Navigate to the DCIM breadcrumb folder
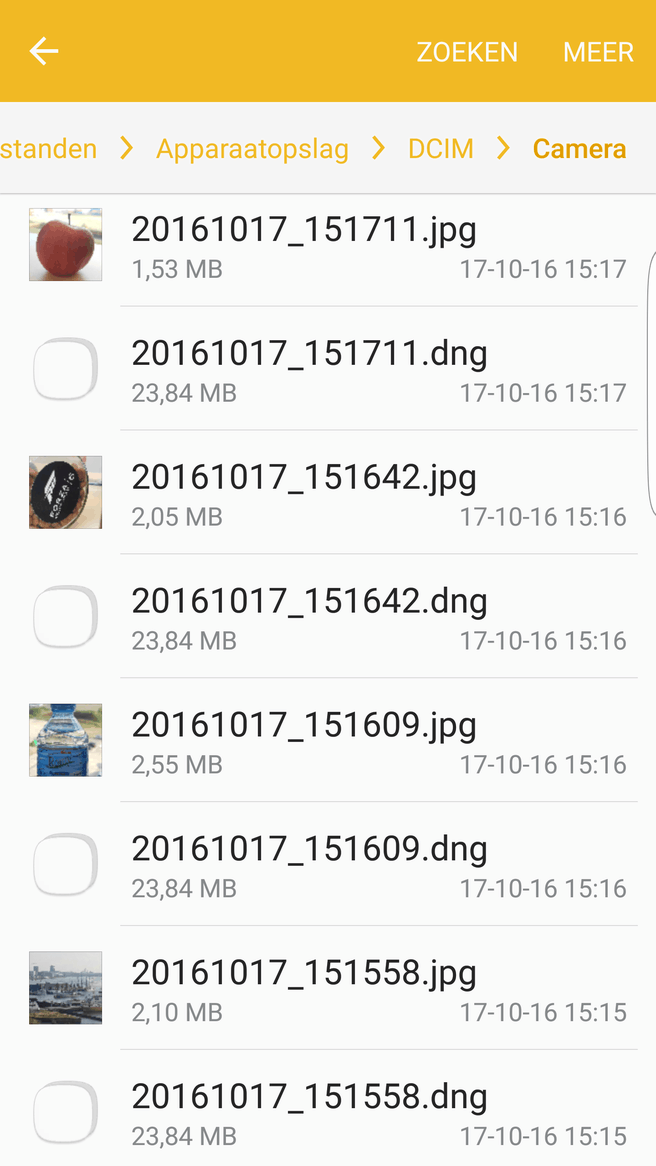This screenshot has width=656, height=1166. coord(440,149)
